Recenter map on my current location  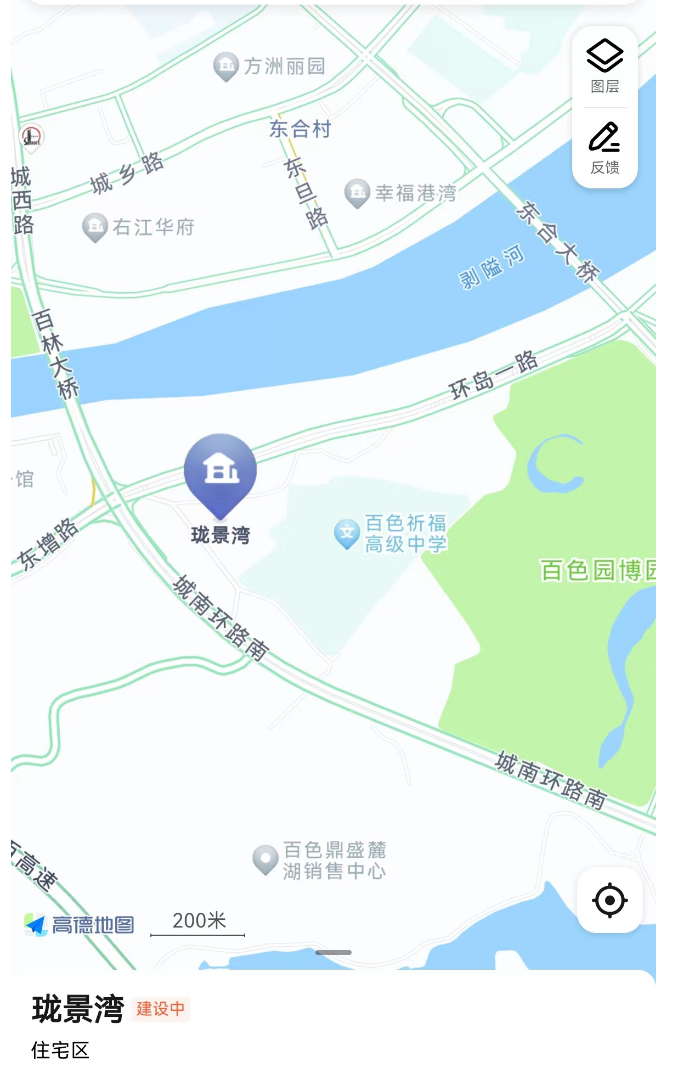(x=609, y=900)
